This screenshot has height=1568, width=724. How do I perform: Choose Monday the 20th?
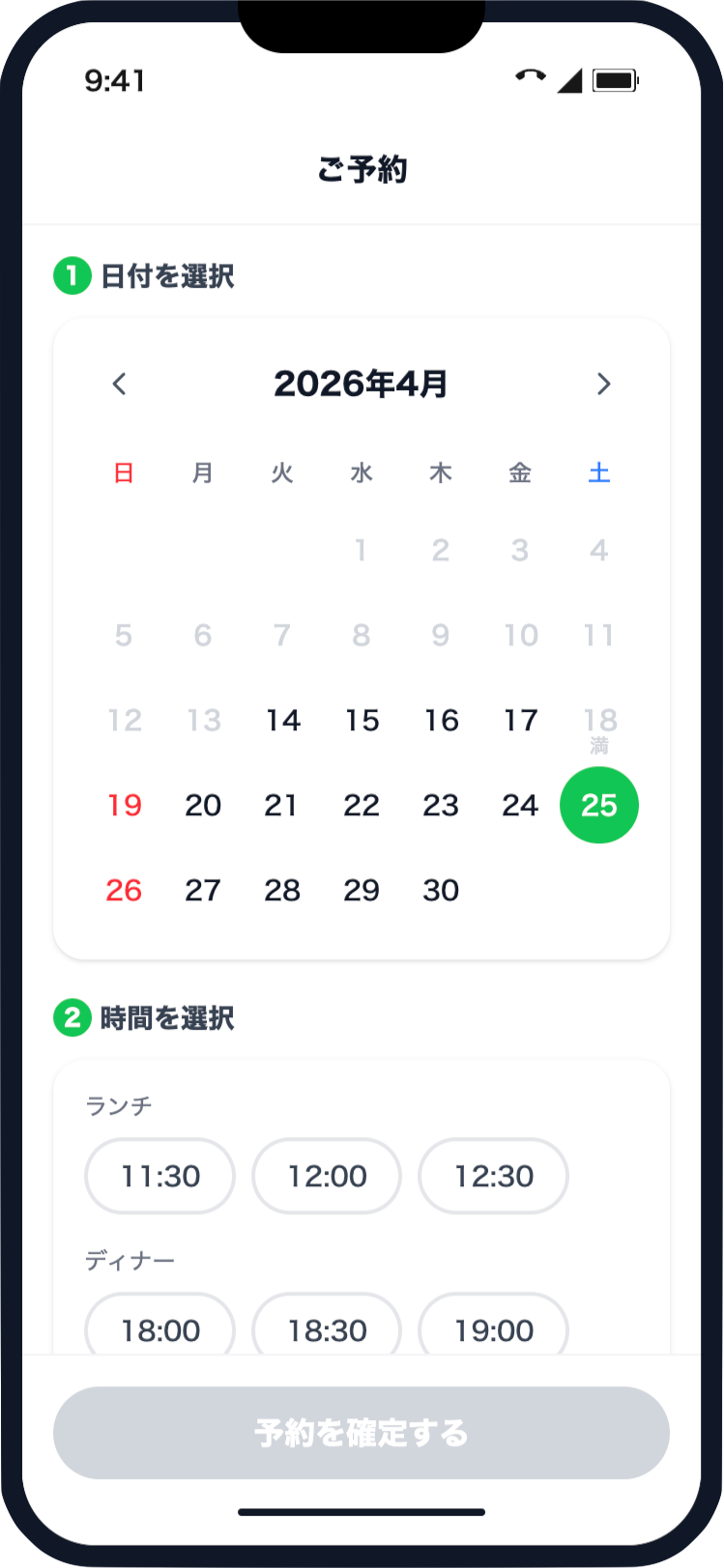click(x=203, y=806)
